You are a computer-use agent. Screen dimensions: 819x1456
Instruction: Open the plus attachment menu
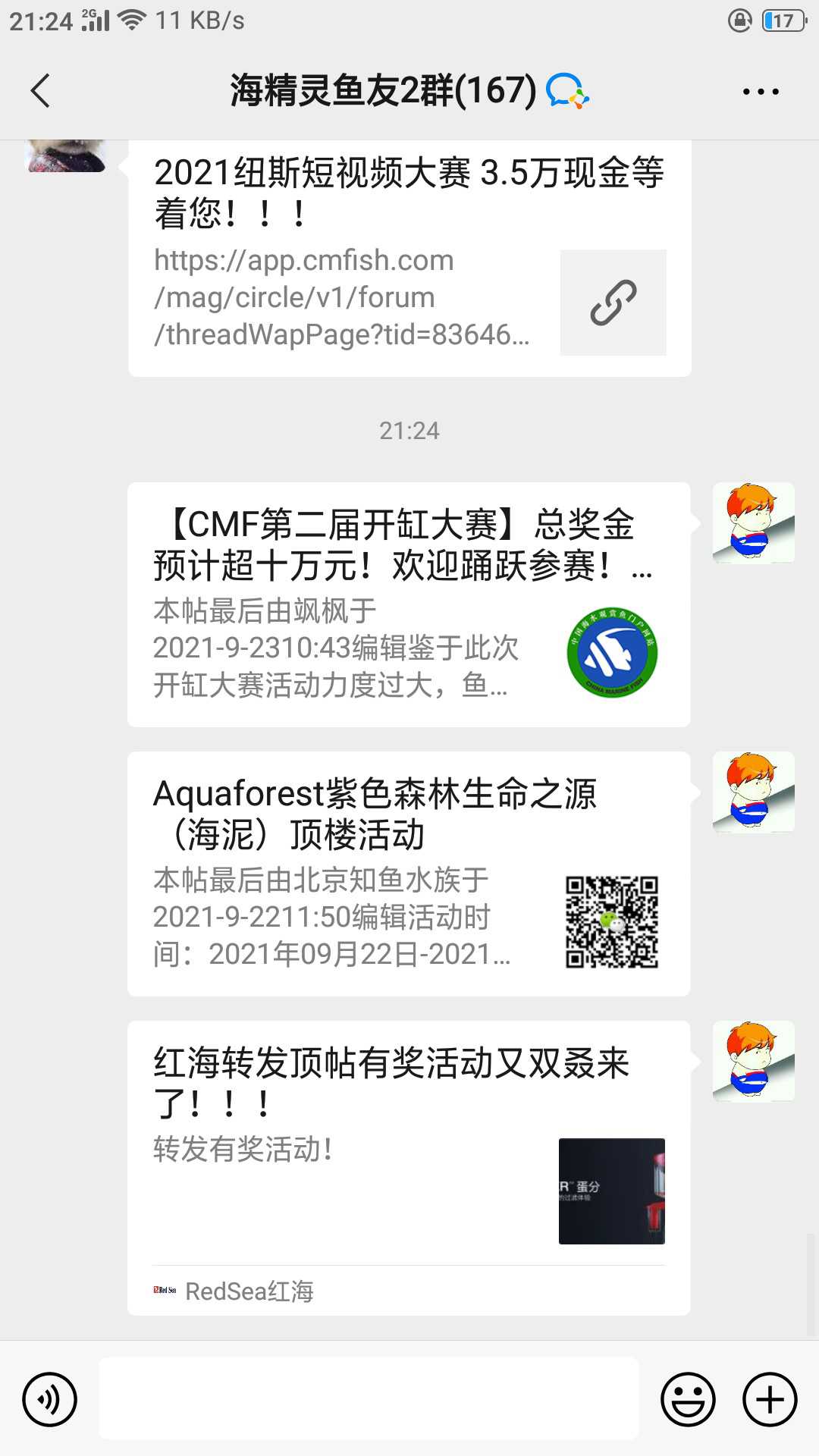pyautogui.click(x=770, y=1399)
